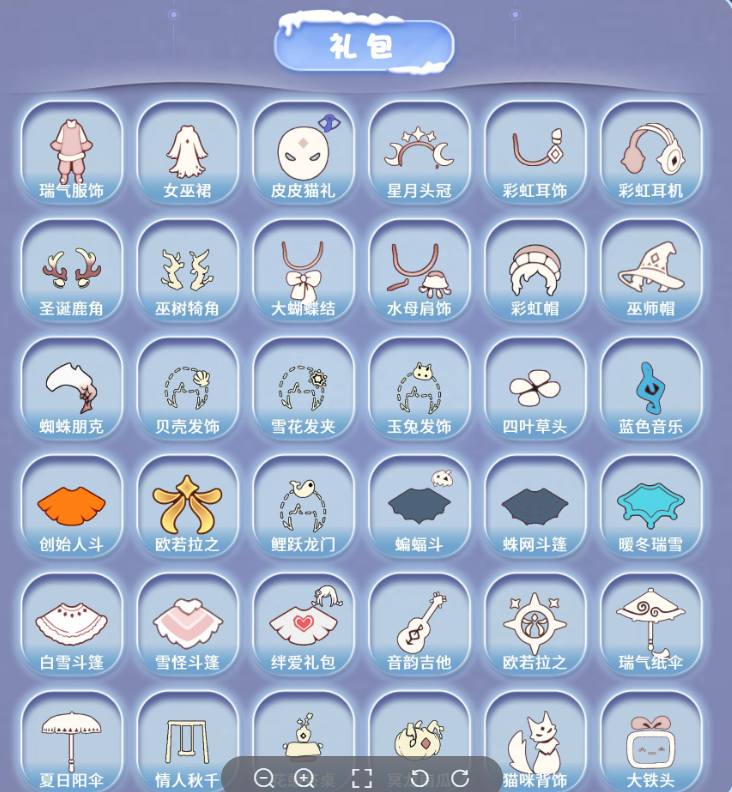Screen dimensions: 732x792
Task: Select the 瑞气服饰 pink outfit icon
Action: click(70, 150)
